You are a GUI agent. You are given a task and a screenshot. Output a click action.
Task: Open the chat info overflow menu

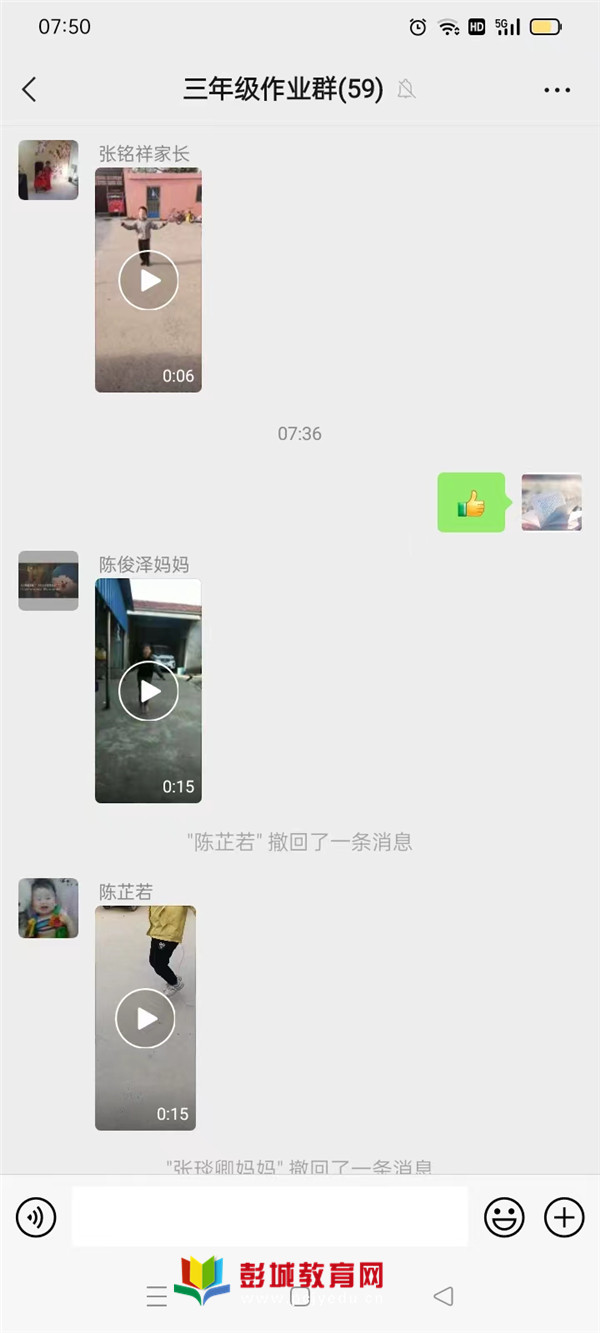(557, 90)
